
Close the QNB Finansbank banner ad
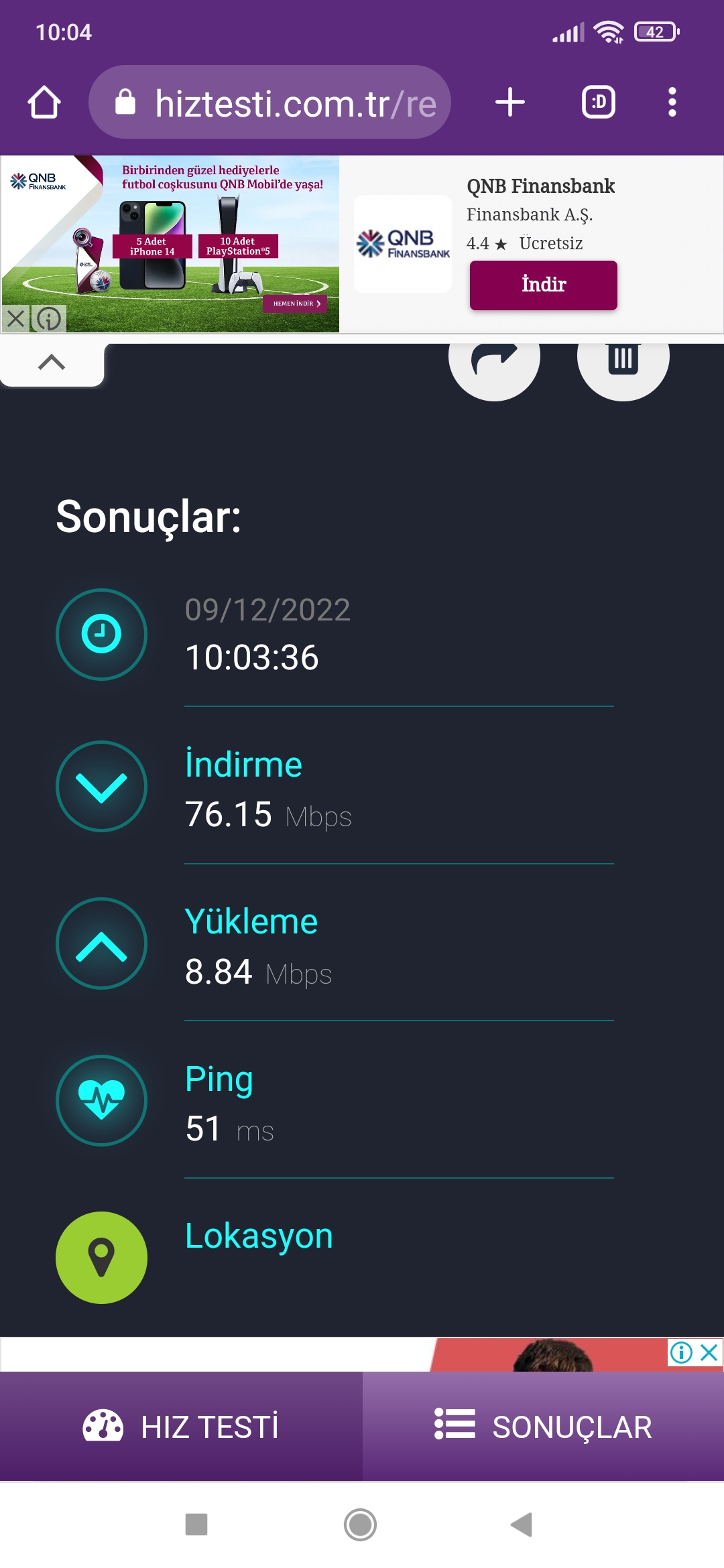coord(16,318)
